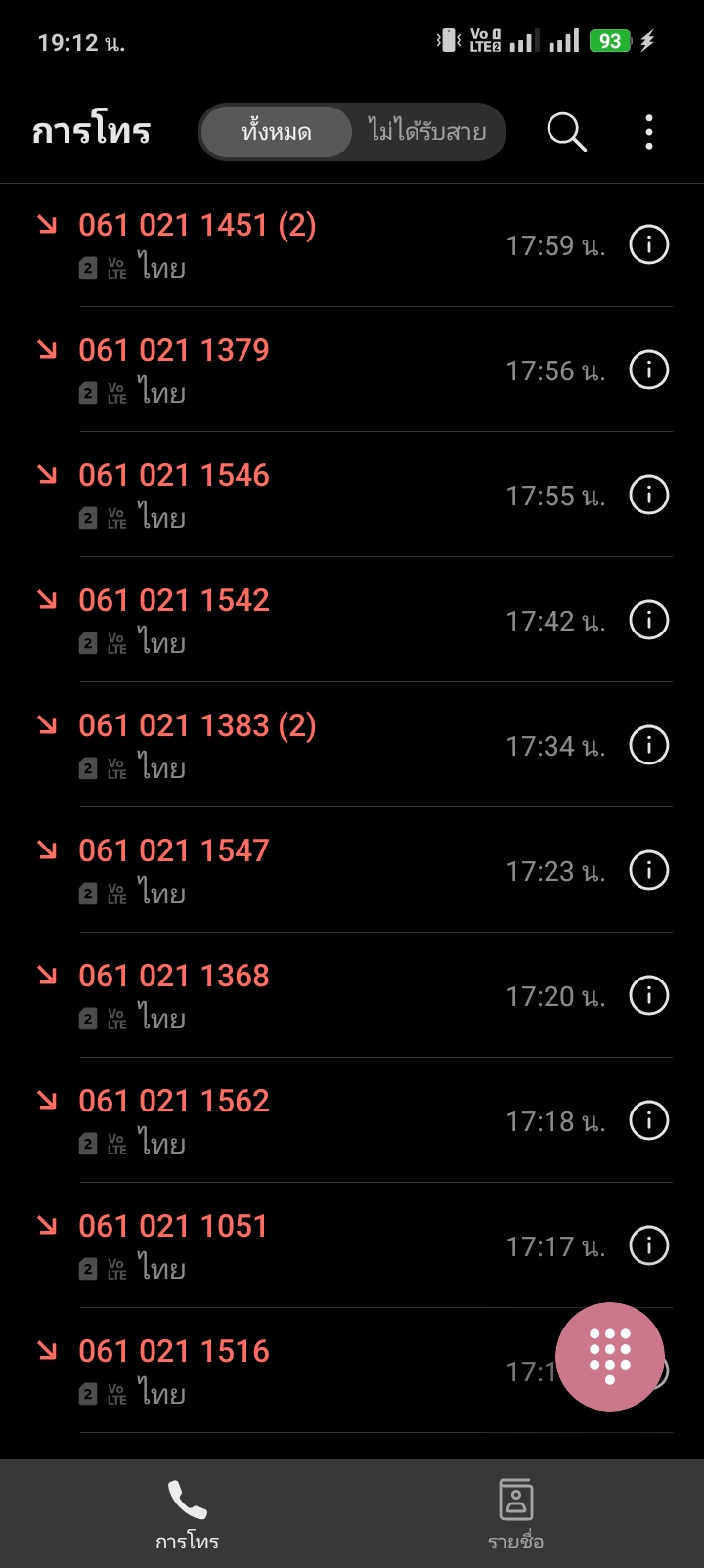View details of 061 021 1051 call
The width and height of the screenshot is (704, 1568).
click(x=649, y=1245)
